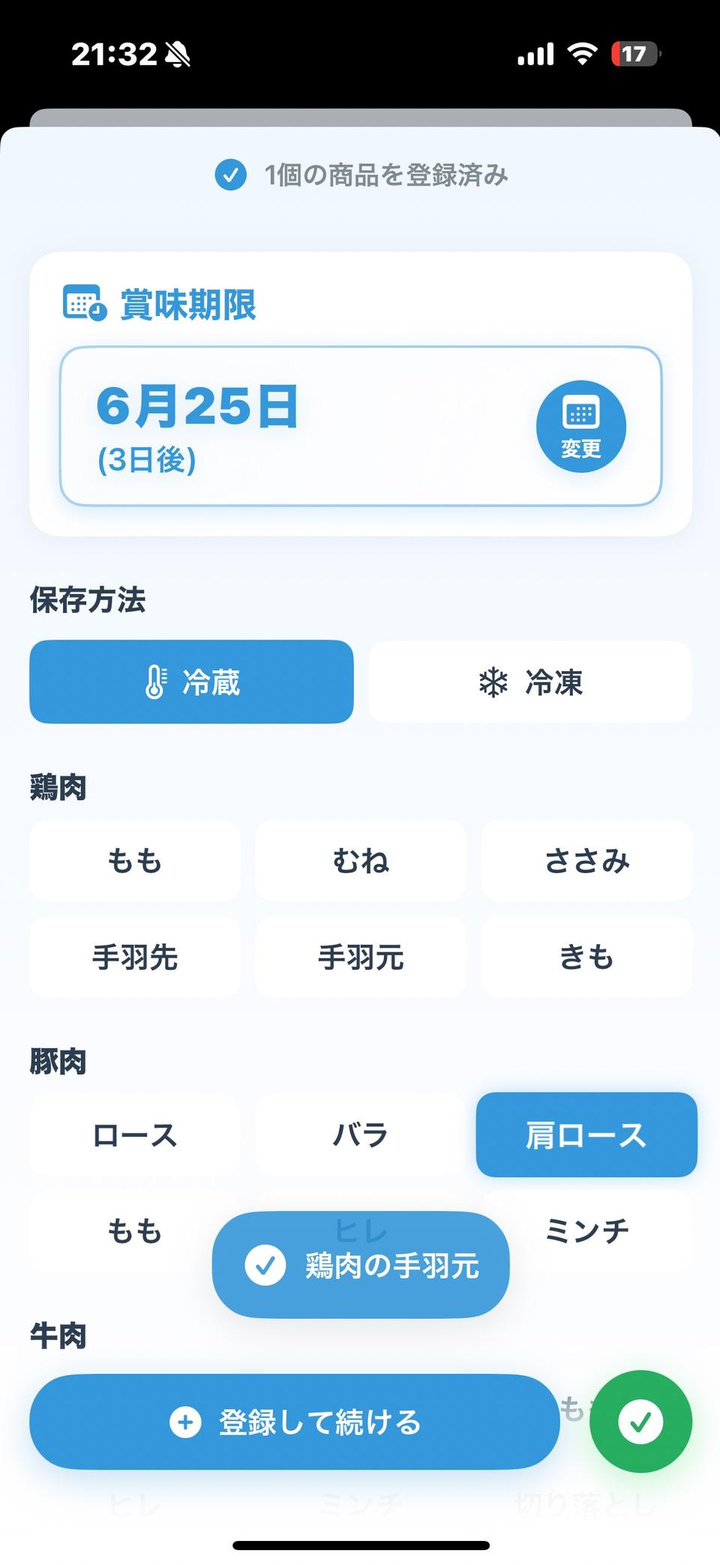Select バラ pork cut
The height and width of the screenshot is (1565, 720).
point(360,1134)
